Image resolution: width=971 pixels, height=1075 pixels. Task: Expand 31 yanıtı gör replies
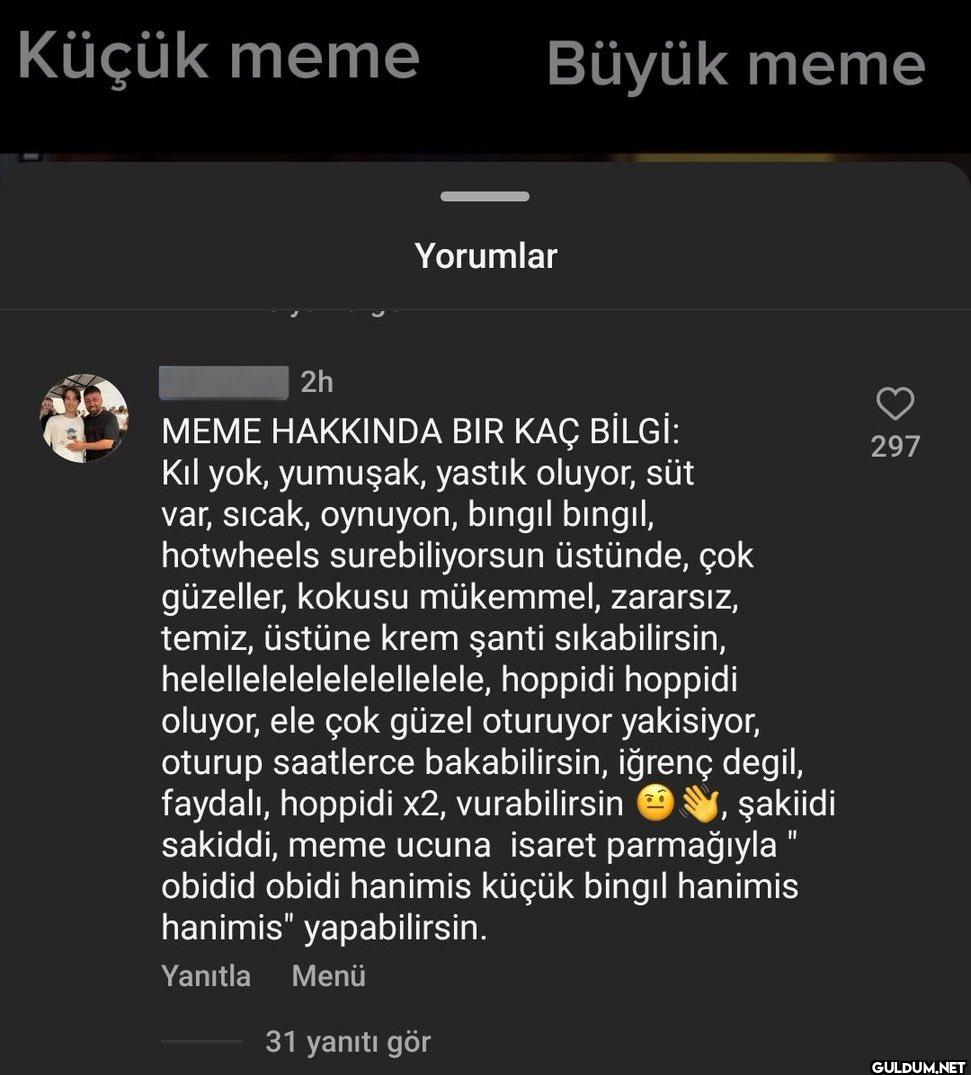pyautogui.click(x=347, y=1042)
